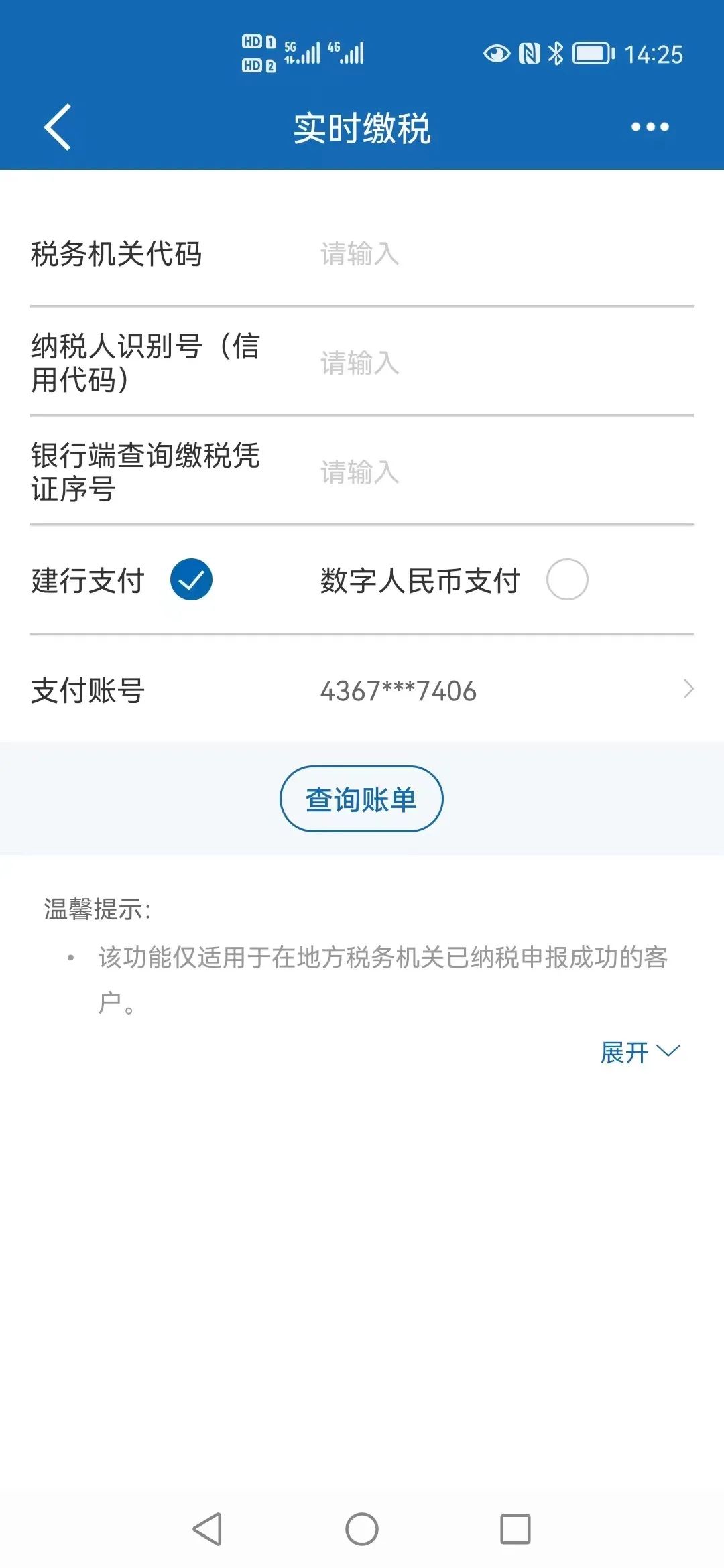Tap the system home button
Viewport: 724px width, 1568px height.
coord(362,1529)
